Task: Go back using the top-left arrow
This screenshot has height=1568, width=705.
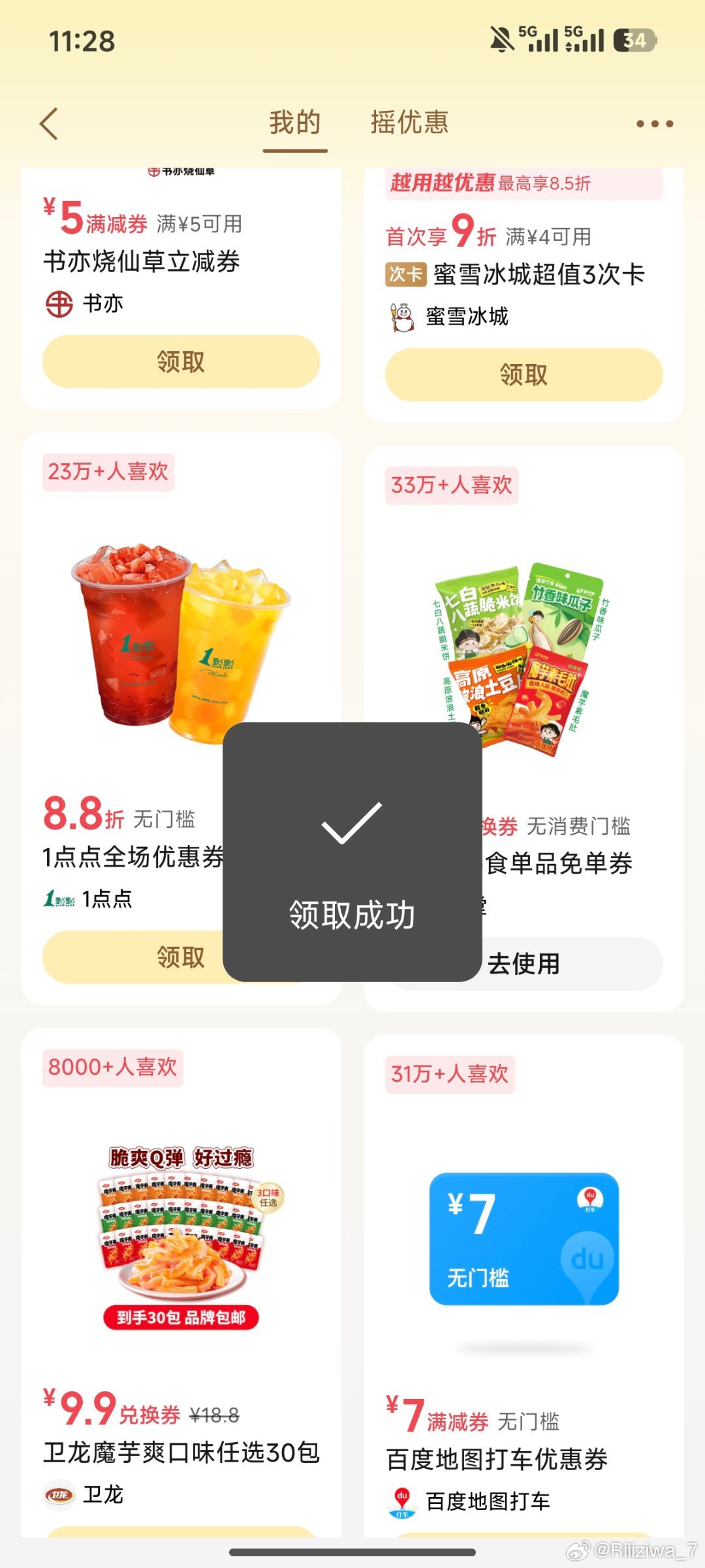Action: (x=50, y=123)
